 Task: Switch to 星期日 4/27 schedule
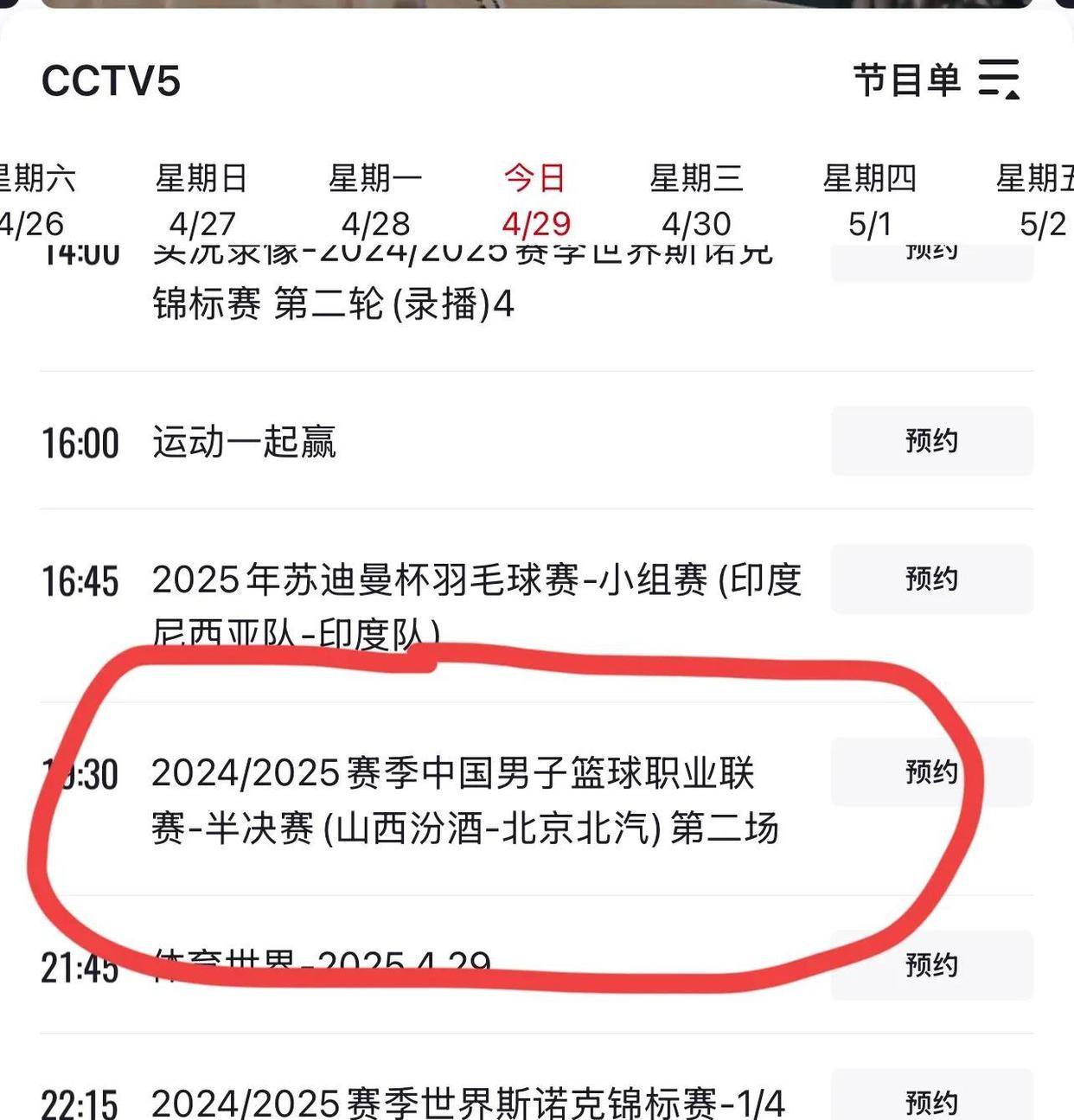click(201, 201)
